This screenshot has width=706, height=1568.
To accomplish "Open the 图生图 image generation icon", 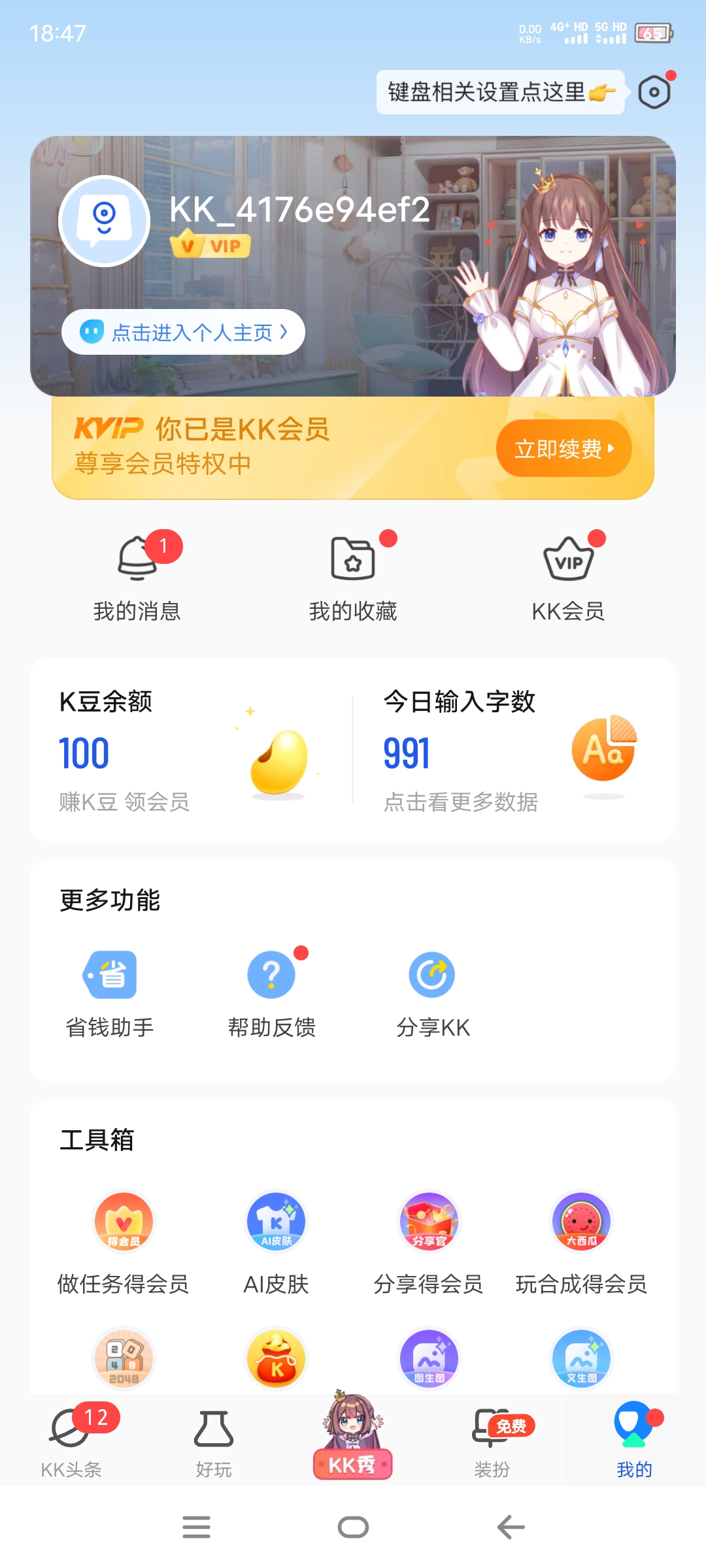I will click(x=429, y=1358).
